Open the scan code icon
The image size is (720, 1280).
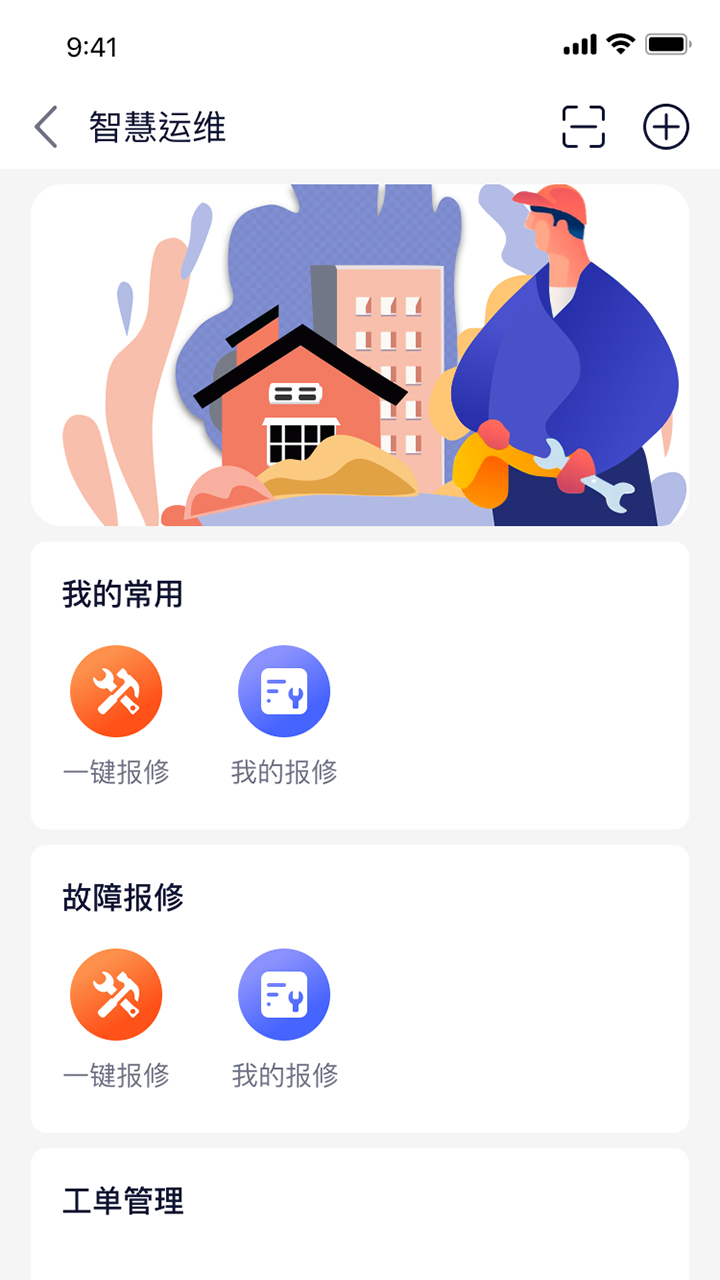coord(583,127)
